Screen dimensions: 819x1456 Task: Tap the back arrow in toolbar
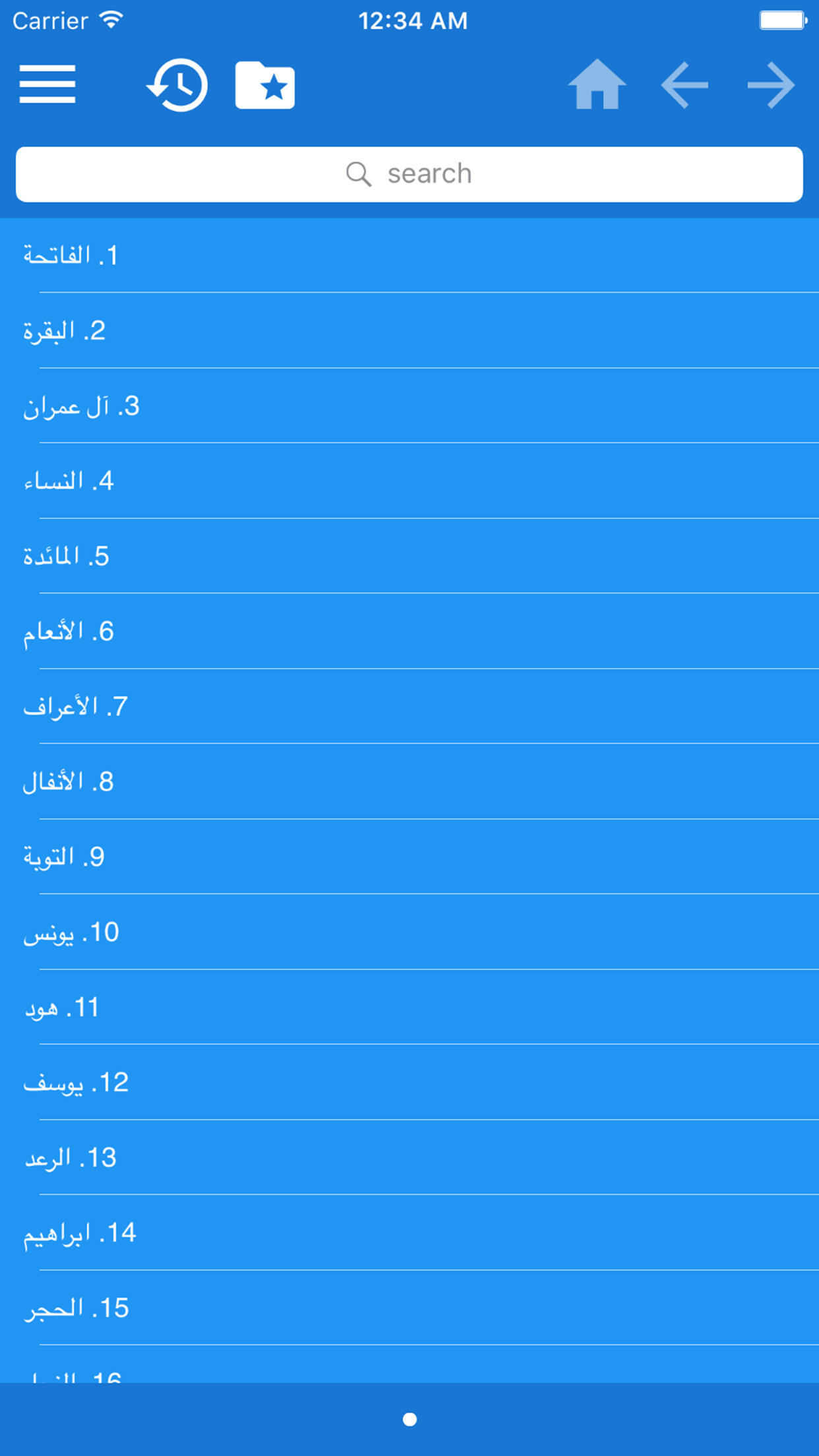pos(684,85)
